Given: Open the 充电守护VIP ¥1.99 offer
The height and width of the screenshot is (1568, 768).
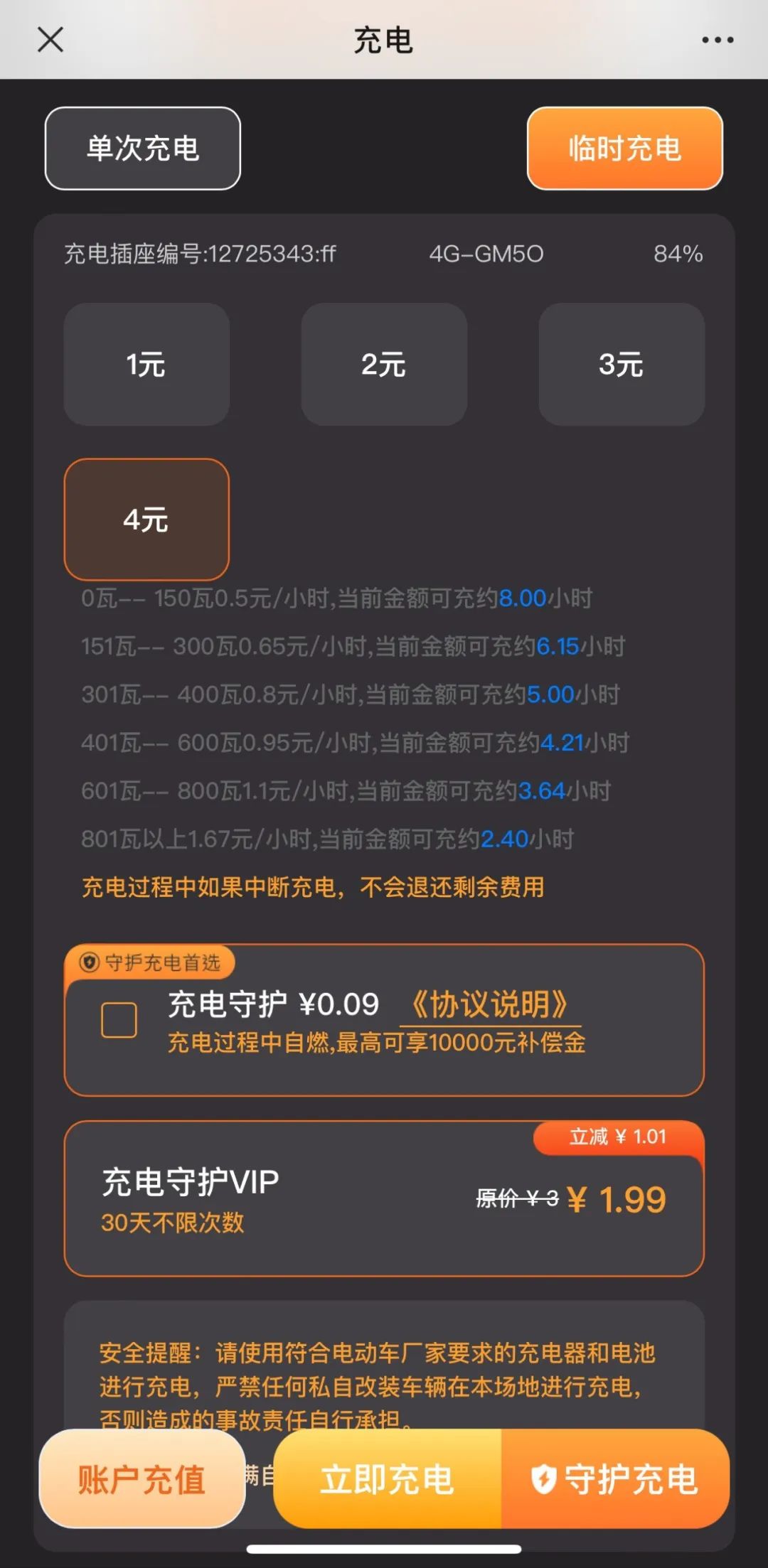Looking at the screenshot, I should pyautogui.click(x=384, y=1199).
